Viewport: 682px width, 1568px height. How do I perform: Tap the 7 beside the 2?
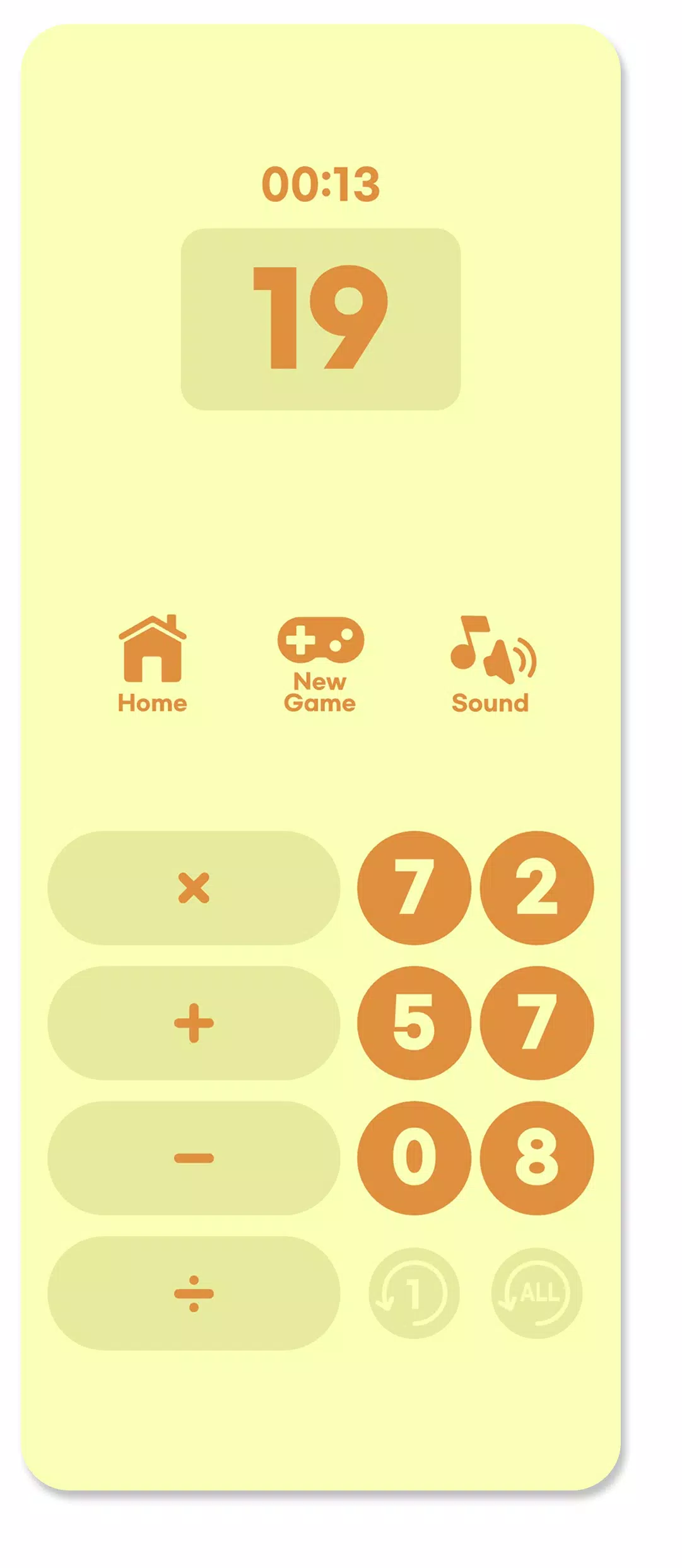[x=414, y=887]
